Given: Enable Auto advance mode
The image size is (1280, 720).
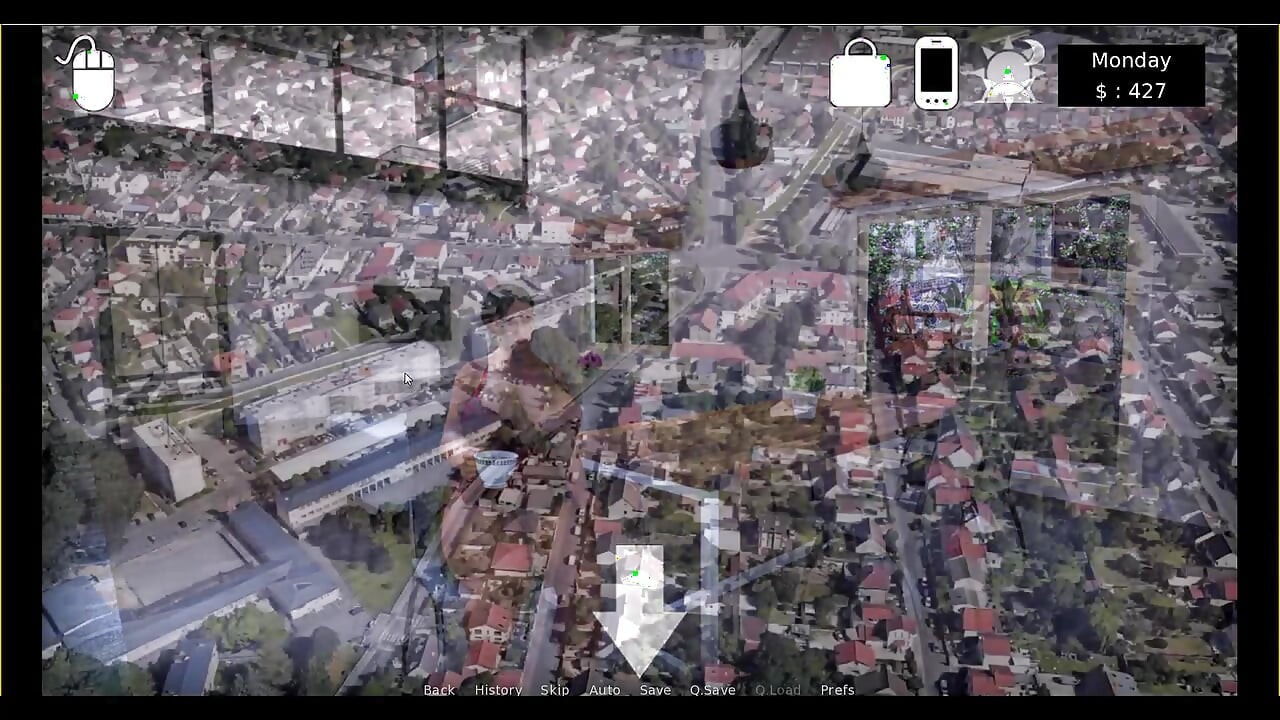Looking at the screenshot, I should pyautogui.click(x=604, y=690).
